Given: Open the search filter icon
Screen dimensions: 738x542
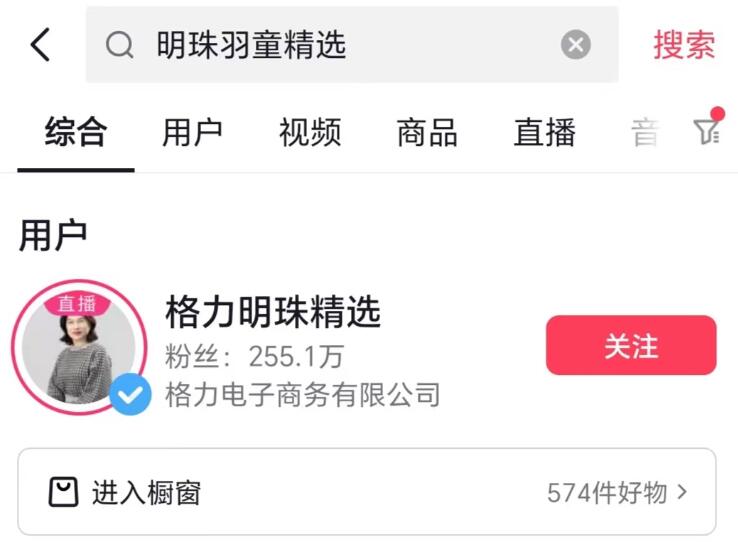Looking at the screenshot, I should [x=707, y=131].
